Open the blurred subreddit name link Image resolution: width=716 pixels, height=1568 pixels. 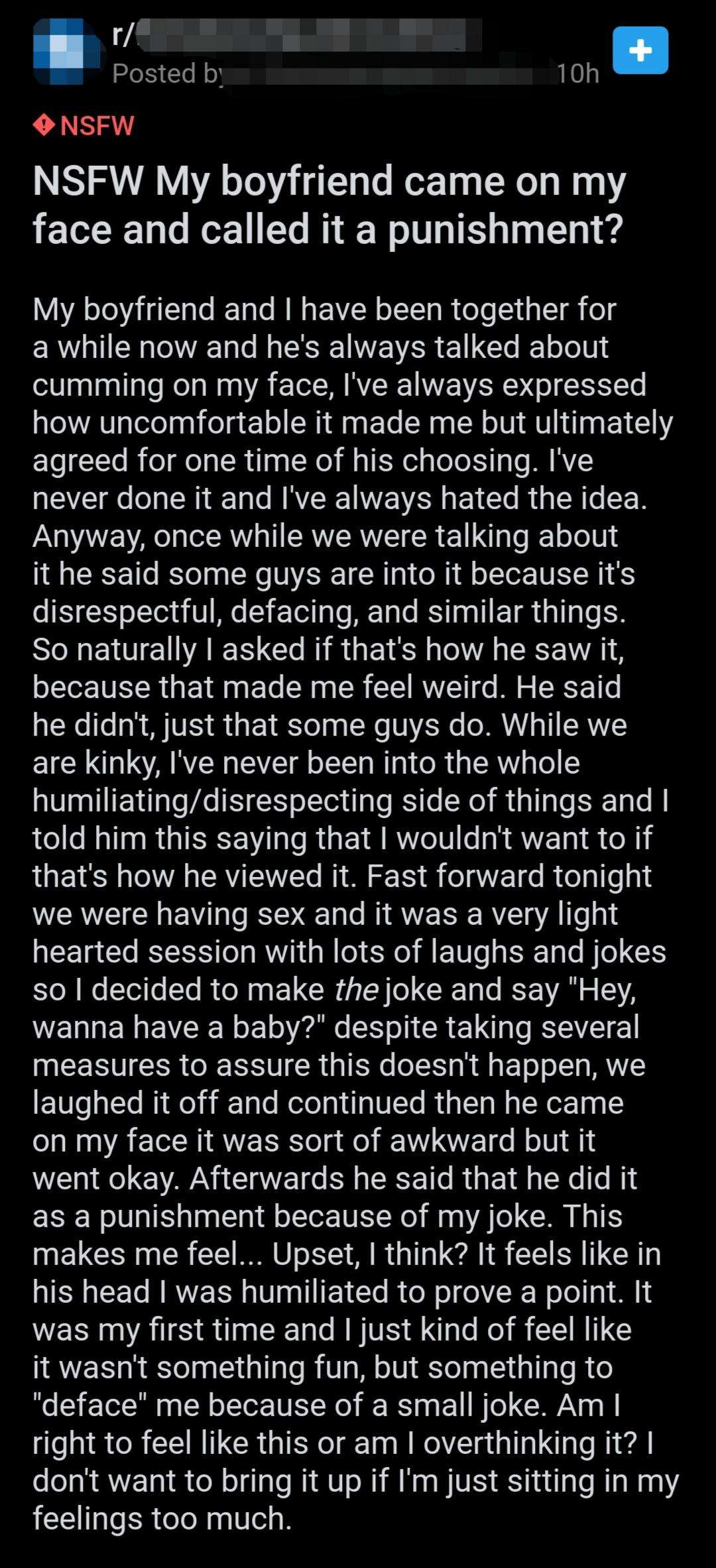click(x=298, y=35)
